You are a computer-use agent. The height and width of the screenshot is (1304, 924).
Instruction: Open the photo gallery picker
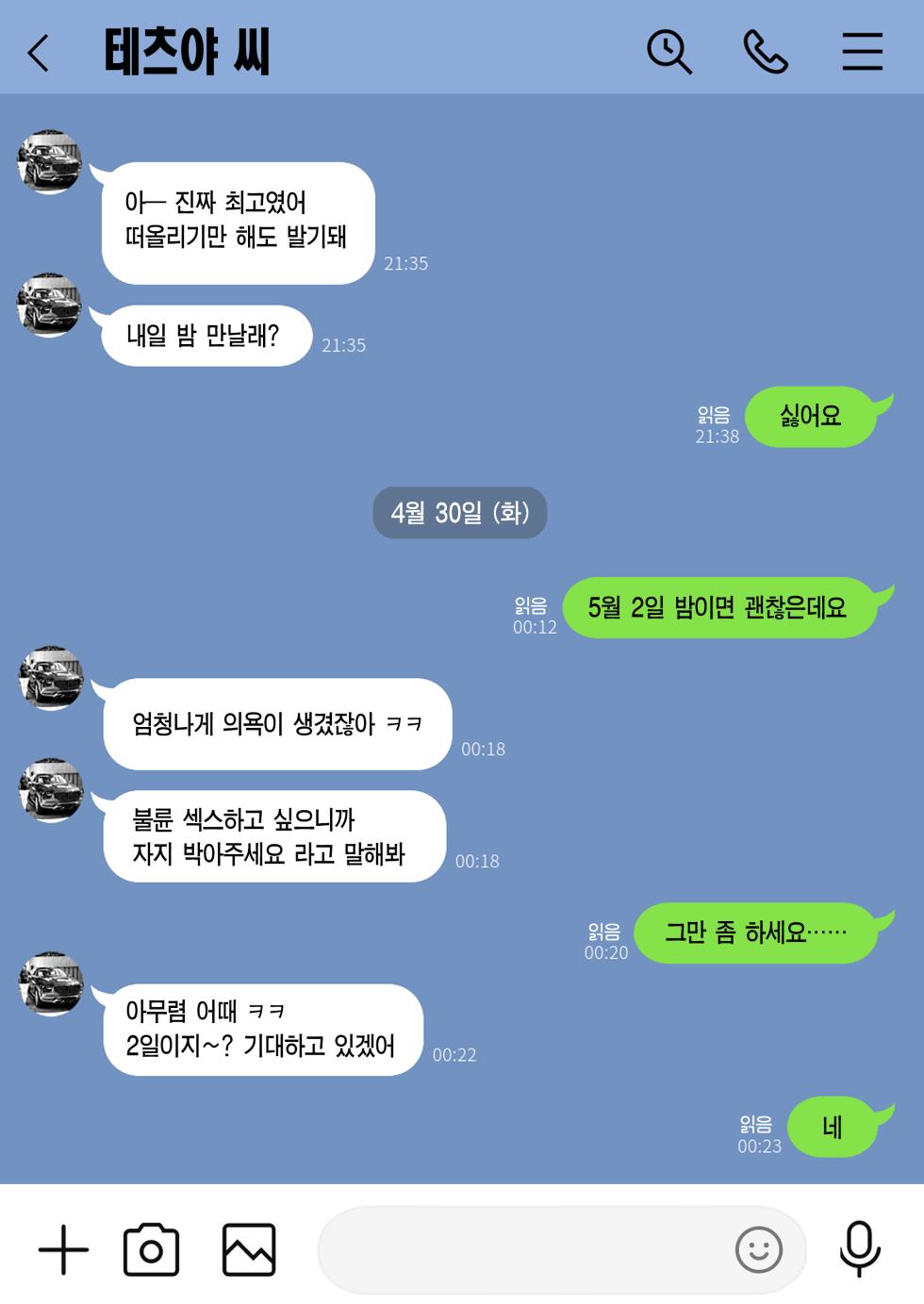click(x=249, y=1250)
